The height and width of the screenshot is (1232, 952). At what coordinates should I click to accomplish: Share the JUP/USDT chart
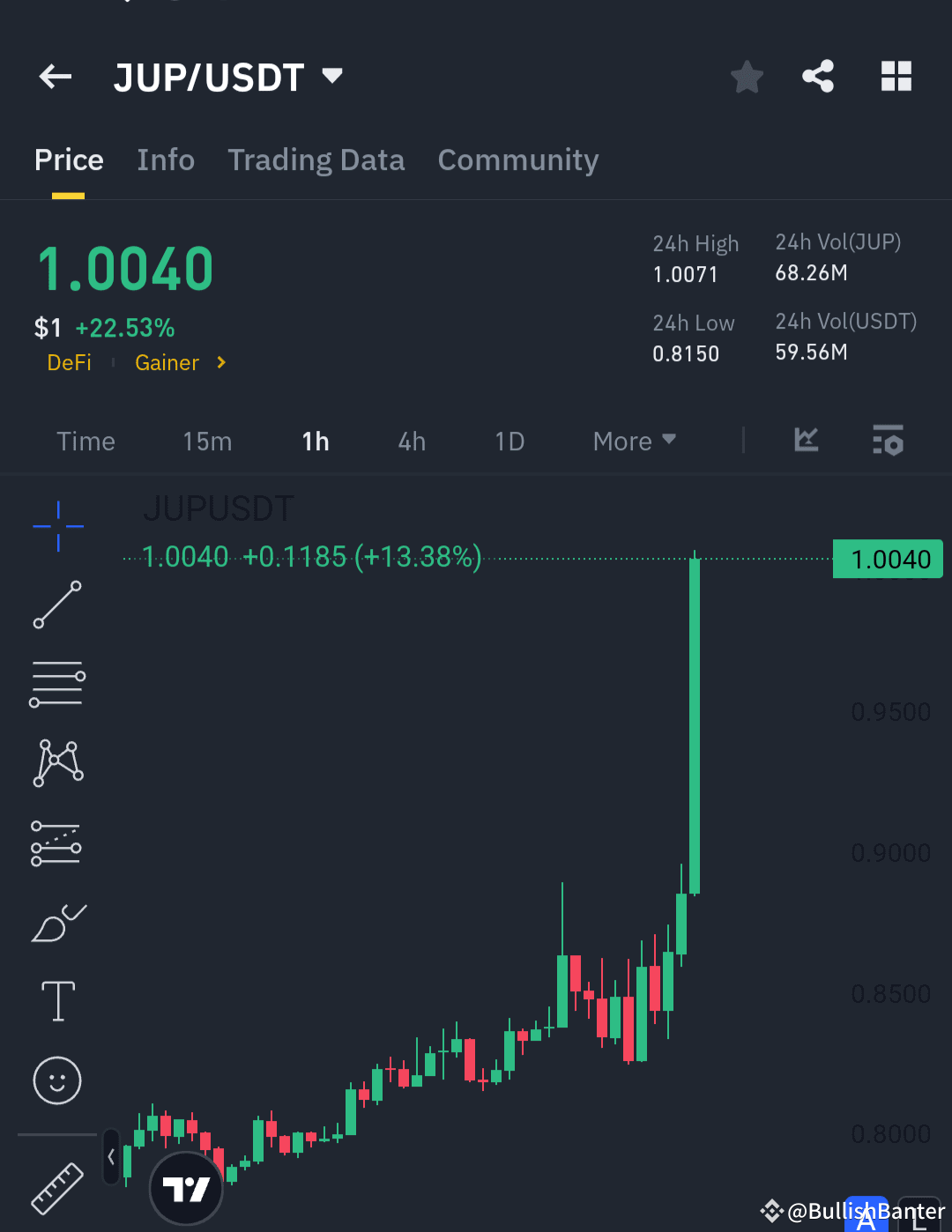[x=818, y=77]
